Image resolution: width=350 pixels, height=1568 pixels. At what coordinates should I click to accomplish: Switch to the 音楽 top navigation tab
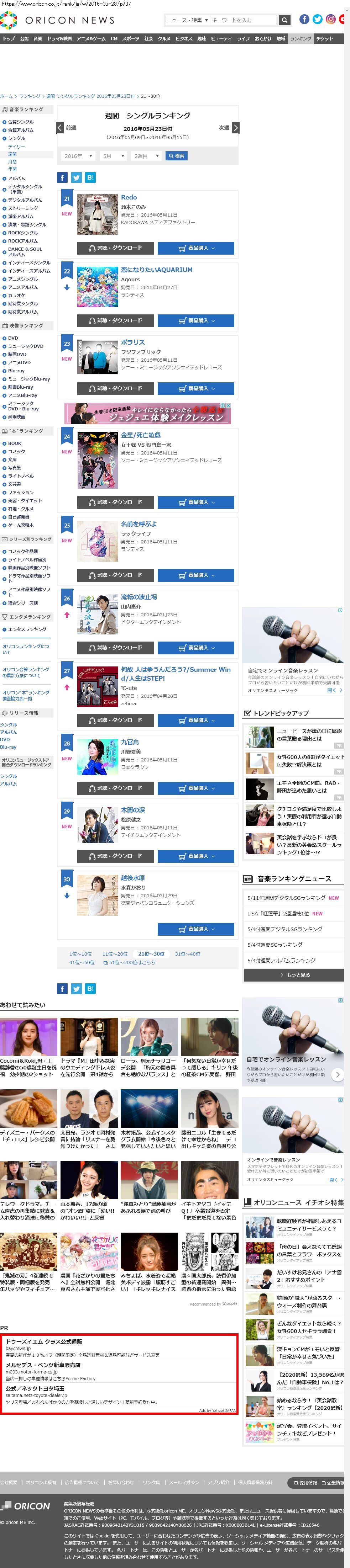(x=38, y=38)
